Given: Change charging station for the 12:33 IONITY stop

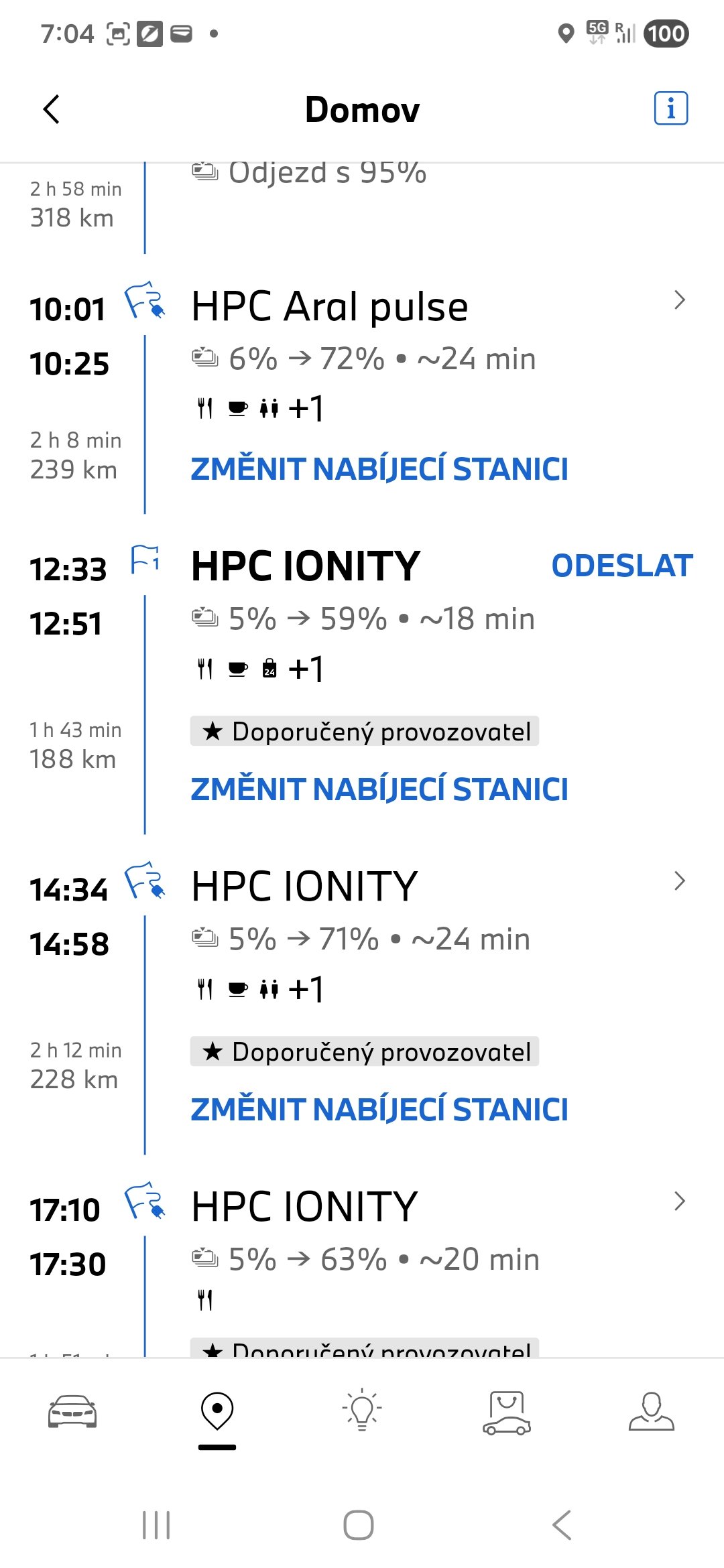Looking at the screenshot, I should pos(379,789).
